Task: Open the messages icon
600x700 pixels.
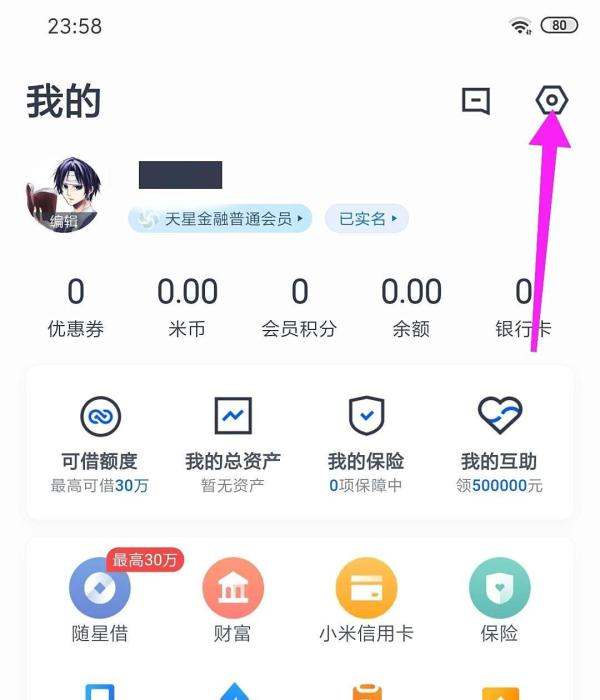Action: (x=476, y=100)
